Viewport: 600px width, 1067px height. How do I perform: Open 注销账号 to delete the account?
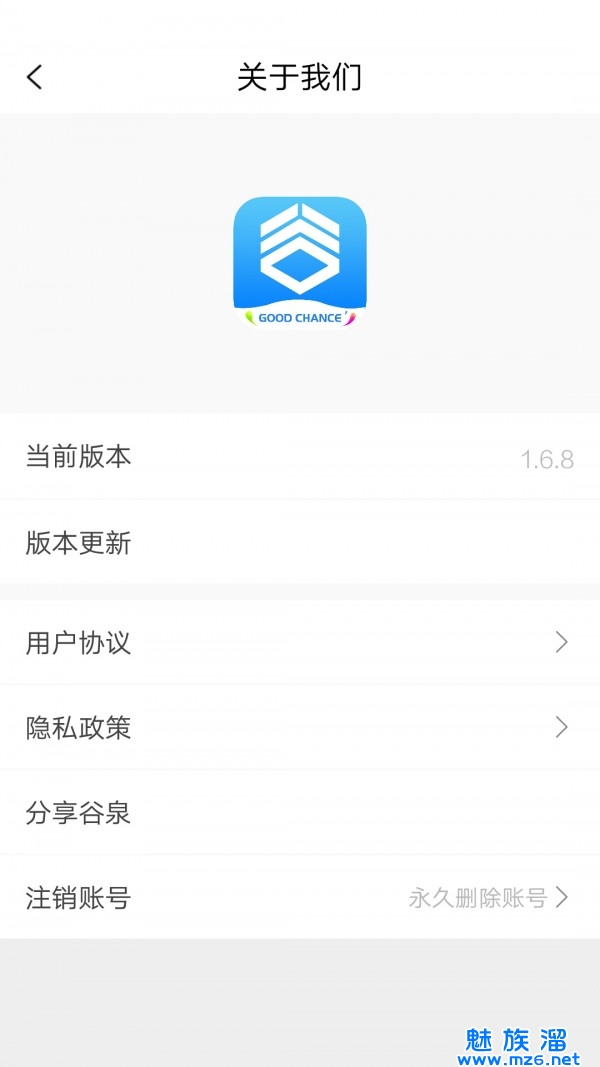pyautogui.click(x=300, y=898)
